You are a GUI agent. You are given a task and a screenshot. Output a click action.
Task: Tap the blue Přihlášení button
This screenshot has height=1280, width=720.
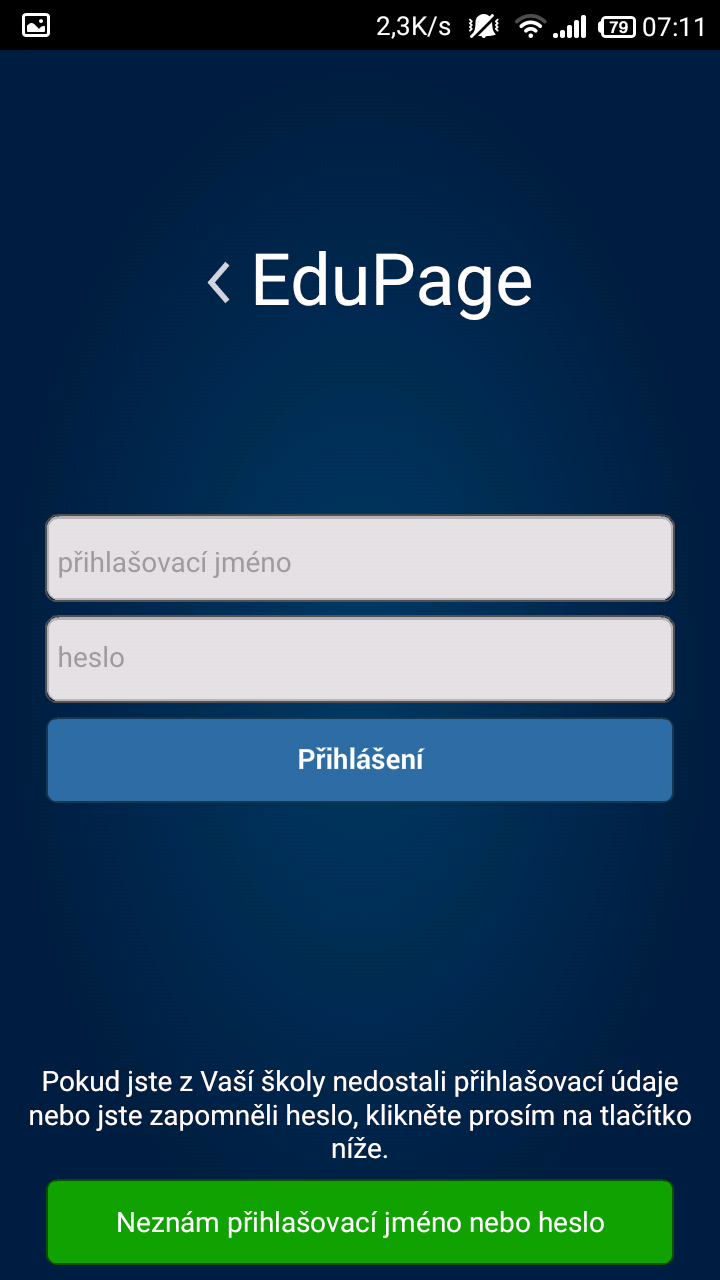click(x=360, y=760)
